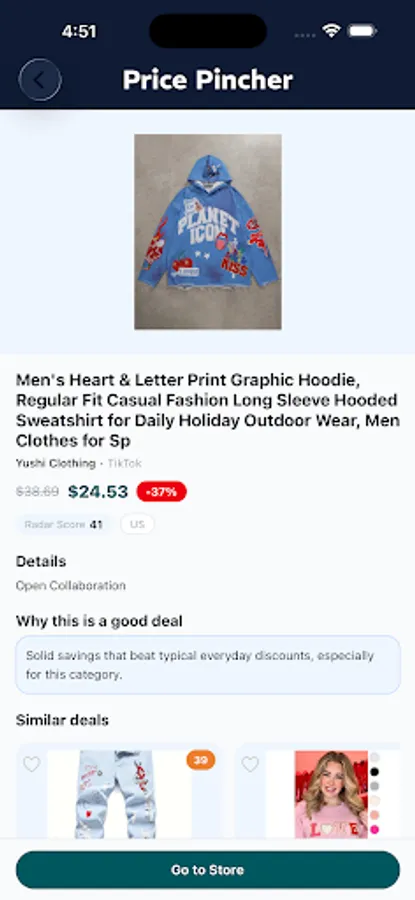Favorite the jeans similar deal
The image size is (415, 900).
[x=32, y=764]
